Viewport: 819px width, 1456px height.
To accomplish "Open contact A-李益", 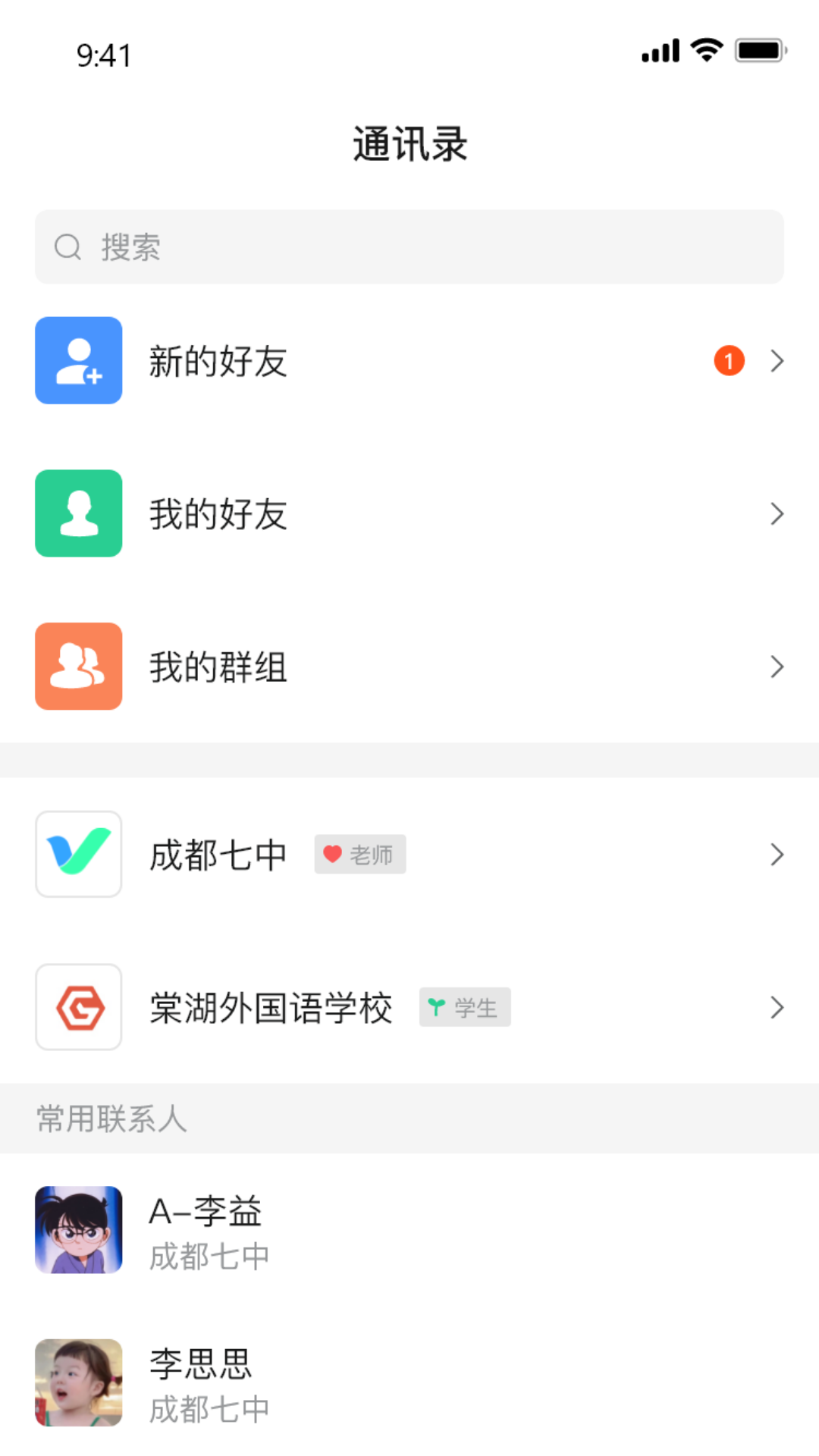I will 409,1230.
